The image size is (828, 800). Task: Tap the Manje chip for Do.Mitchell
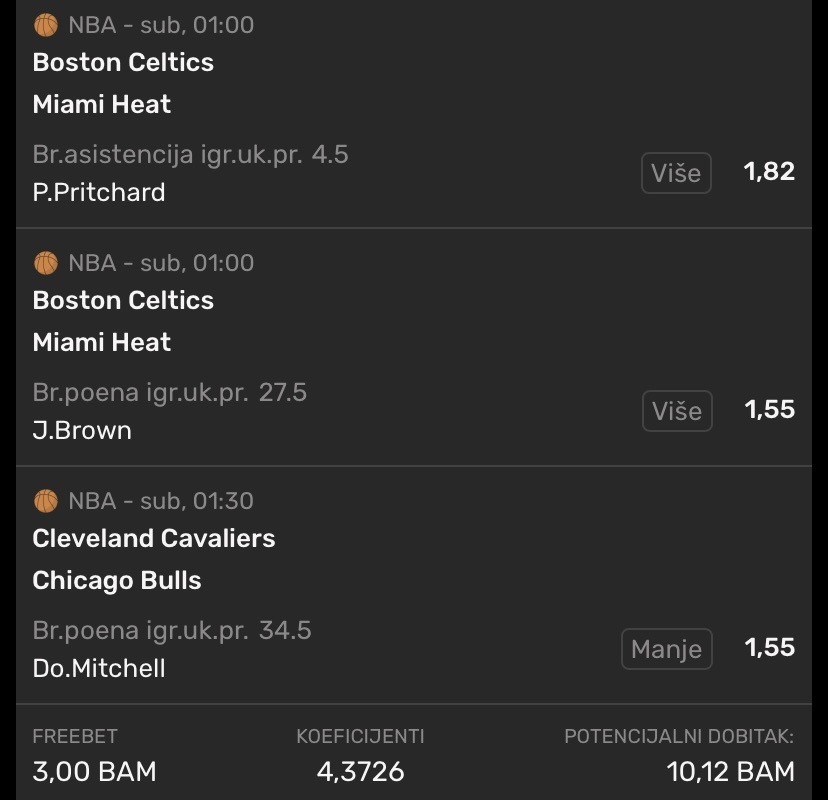coord(666,649)
